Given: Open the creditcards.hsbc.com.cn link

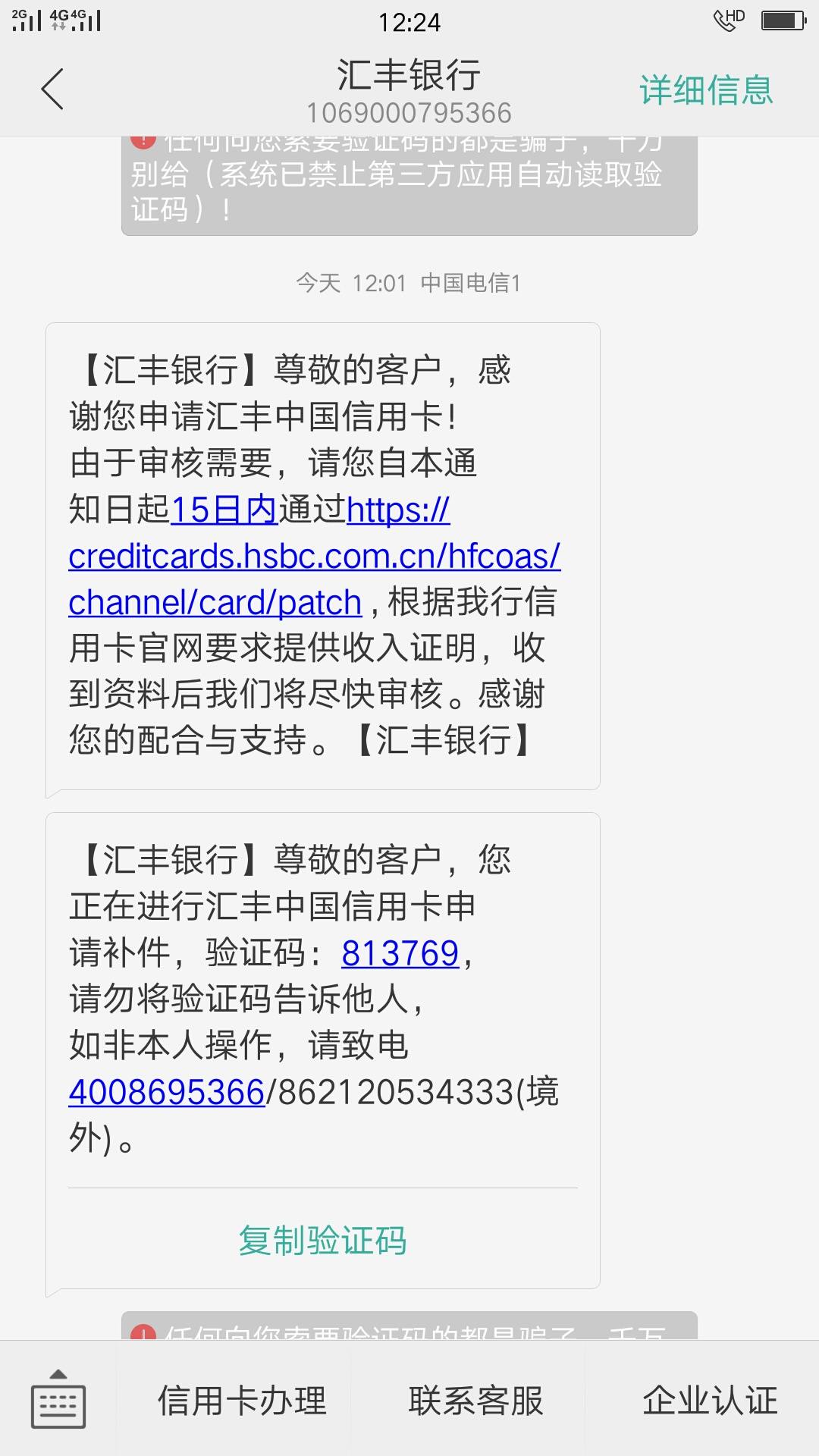Looking at the screenshot, I should (314, 556).
